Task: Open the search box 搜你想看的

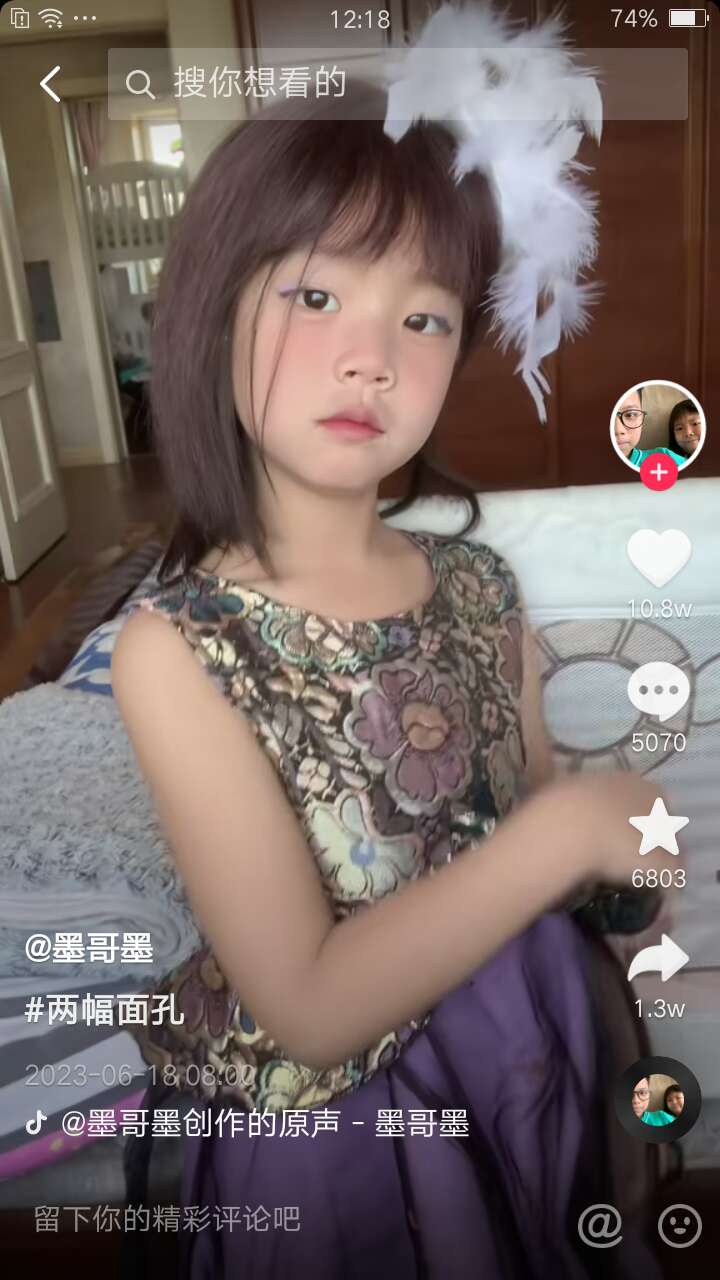Action: [x=397, y=84]
